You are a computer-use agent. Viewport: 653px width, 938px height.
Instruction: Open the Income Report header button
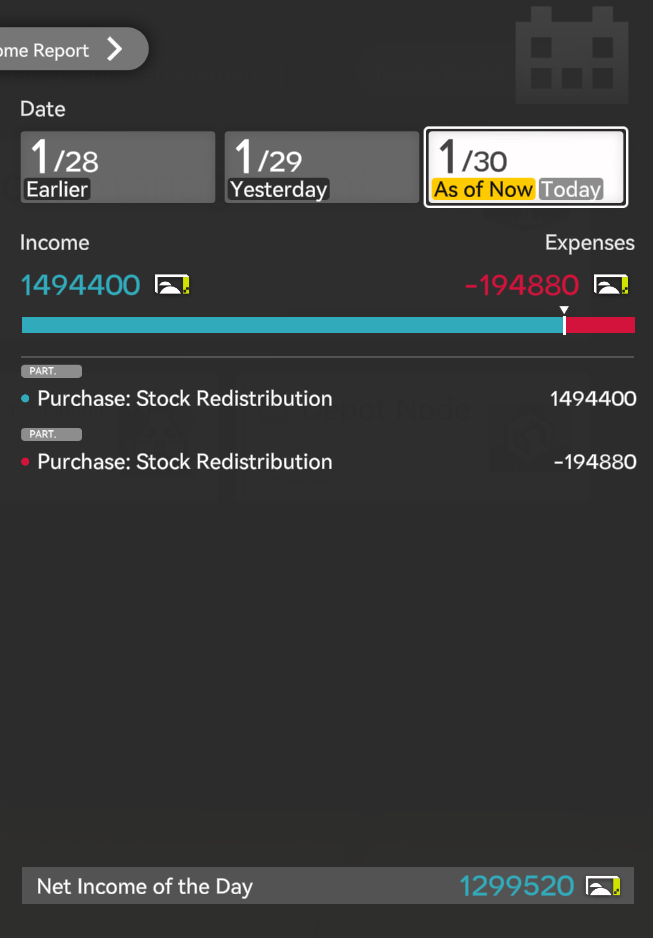68,50
